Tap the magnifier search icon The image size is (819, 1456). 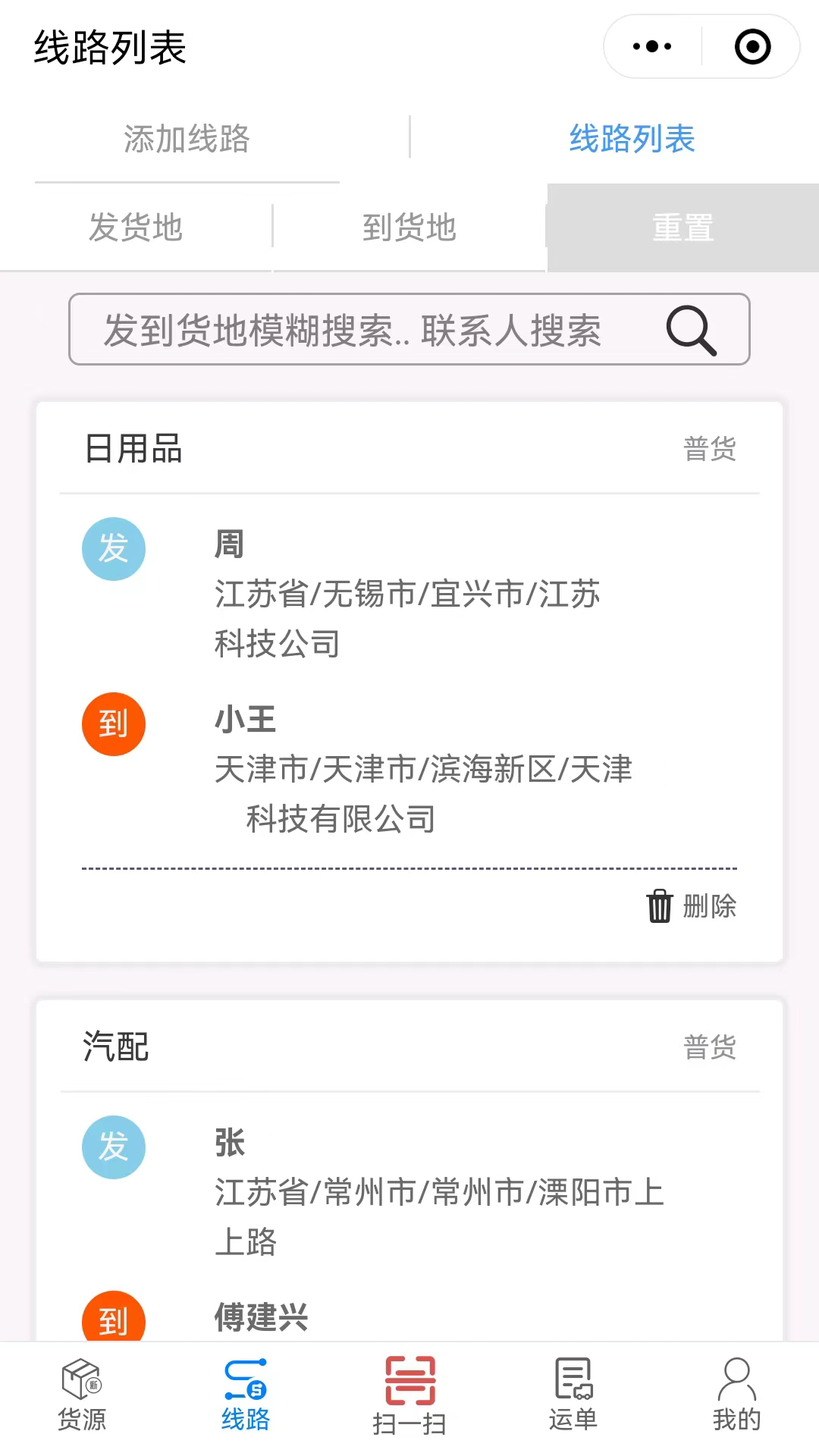[x=691, y=331]
